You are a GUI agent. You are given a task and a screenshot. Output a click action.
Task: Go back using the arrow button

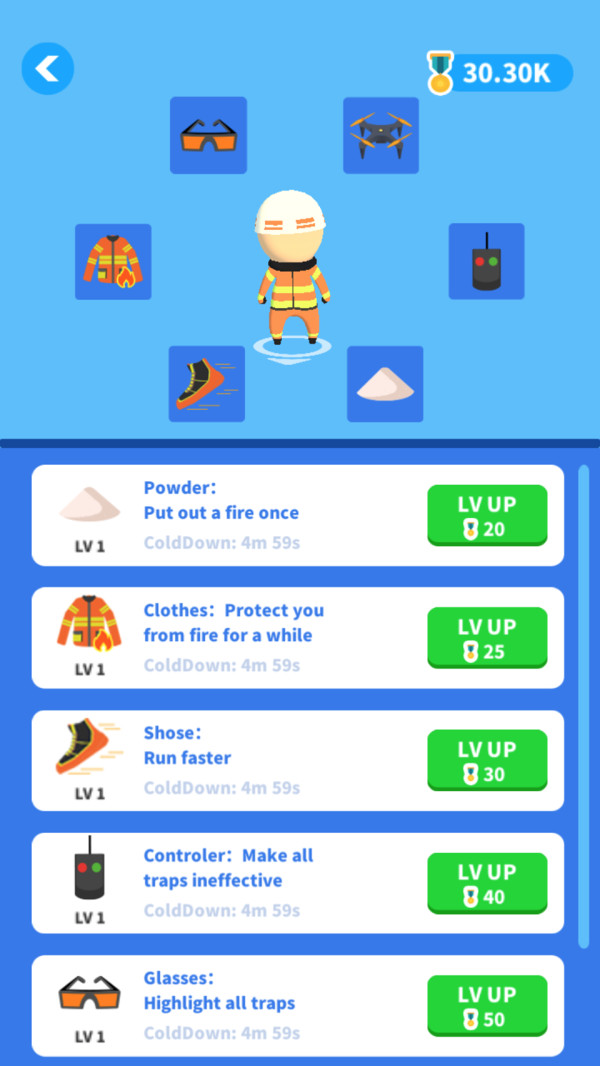tap(47, 69)
